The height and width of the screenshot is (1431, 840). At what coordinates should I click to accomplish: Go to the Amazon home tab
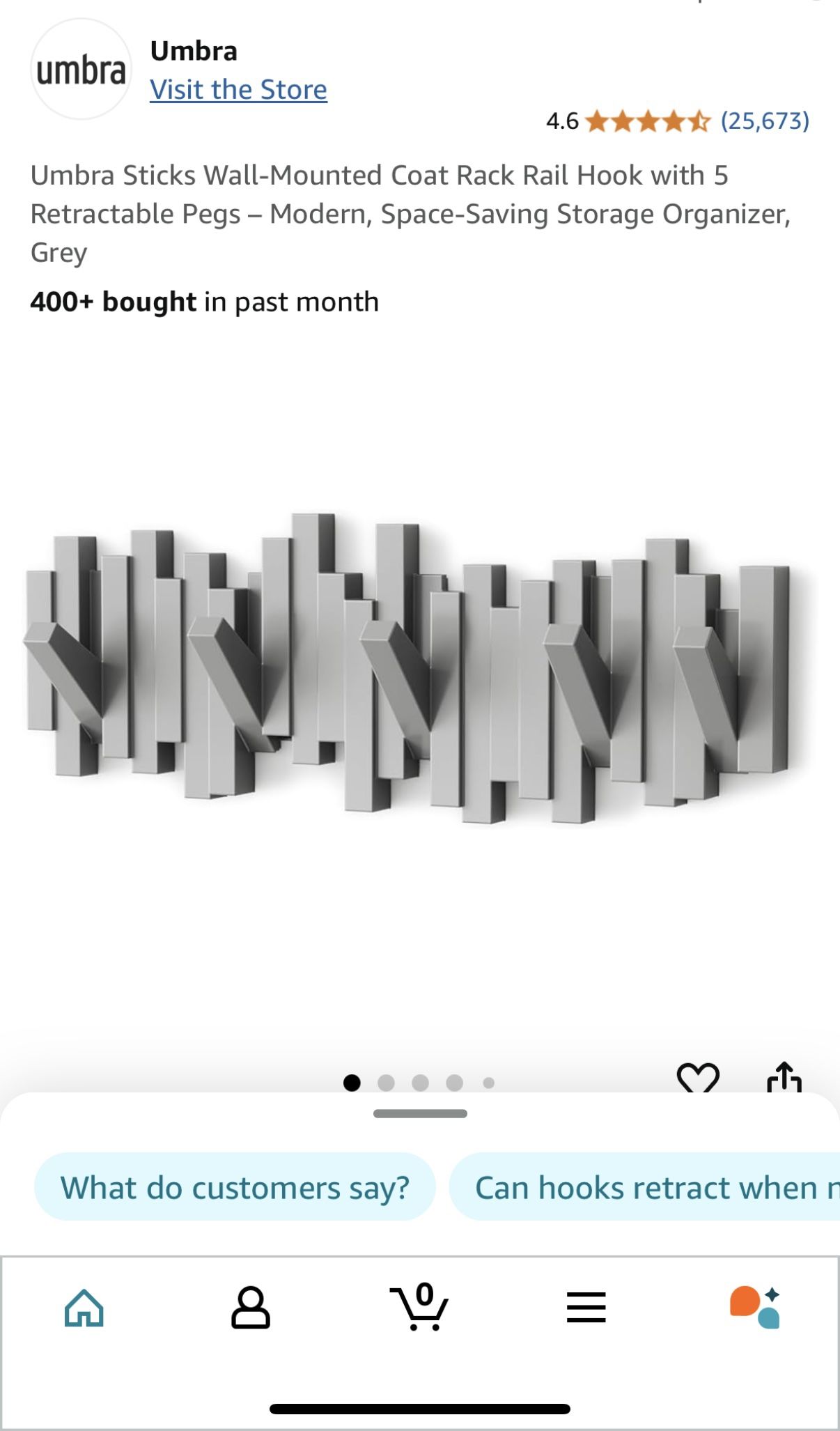84,1308
